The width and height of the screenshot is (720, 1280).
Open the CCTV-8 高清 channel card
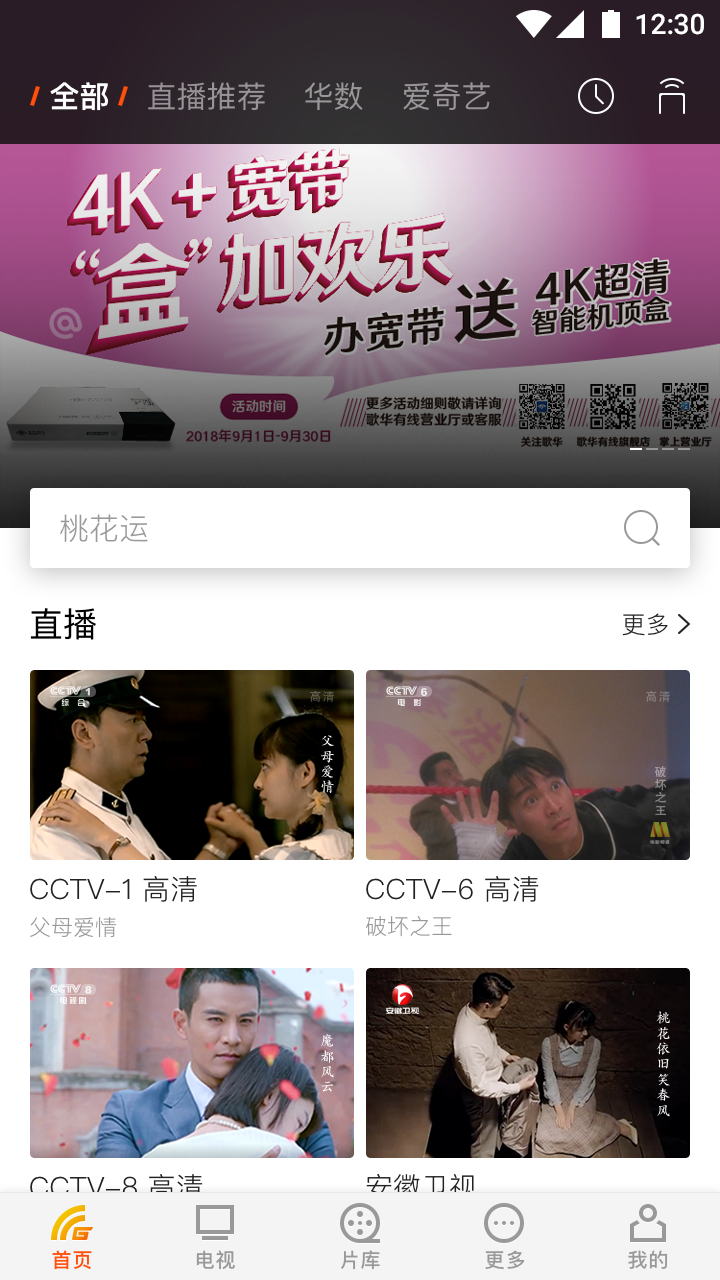coord(192,1063)
